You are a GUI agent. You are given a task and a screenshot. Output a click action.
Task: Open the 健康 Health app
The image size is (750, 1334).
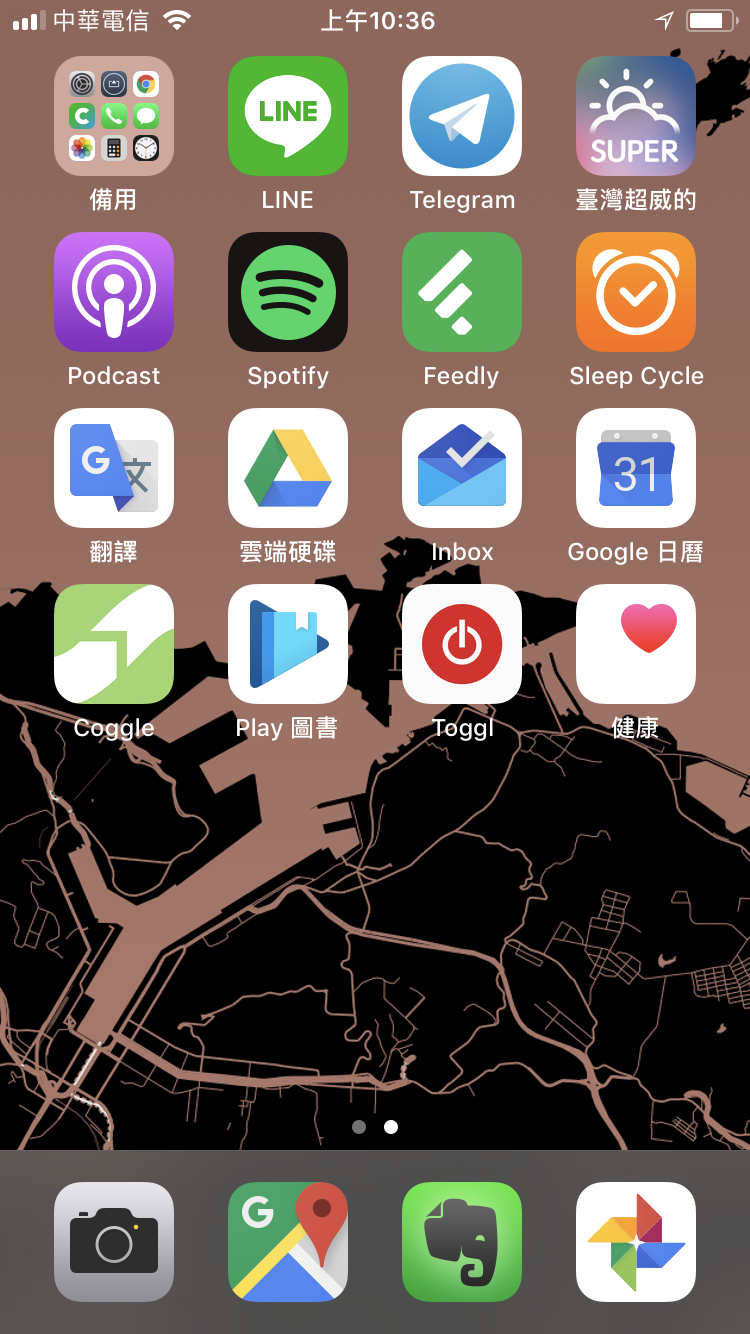tap(636, 644)
